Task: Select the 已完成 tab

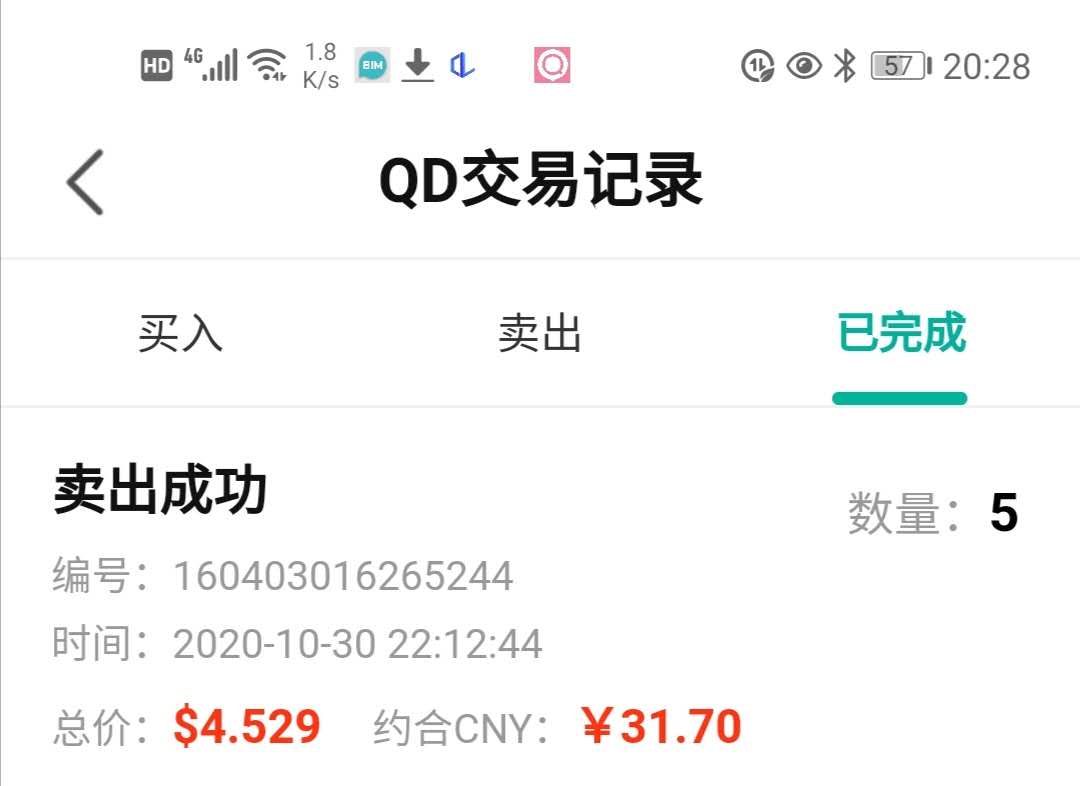Action: 900,334
